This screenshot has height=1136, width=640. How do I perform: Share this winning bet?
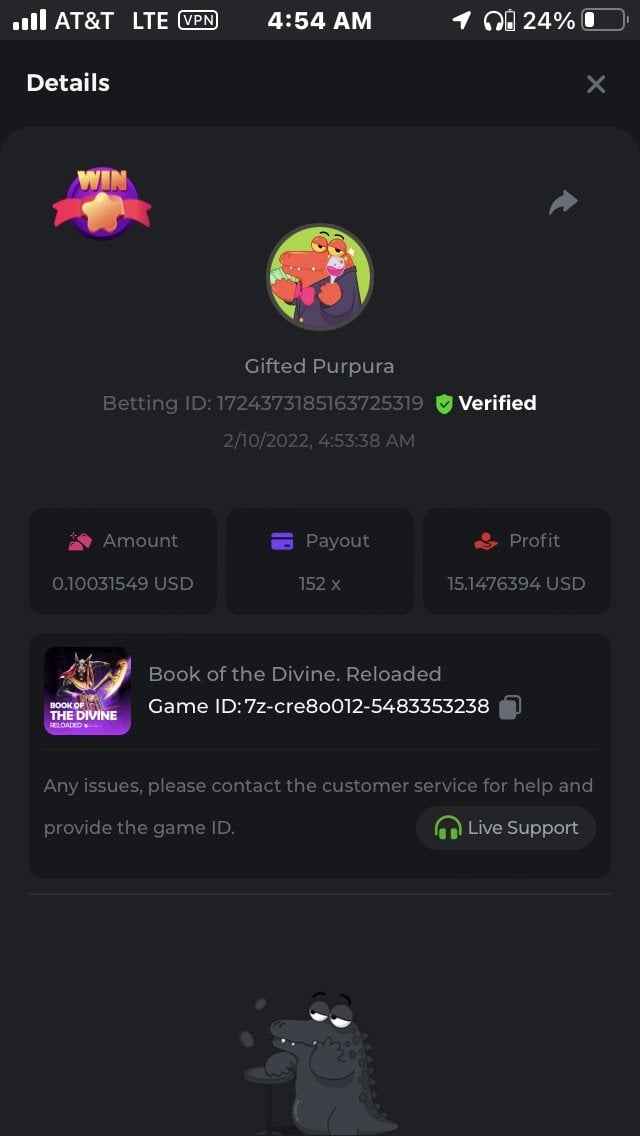563,203
